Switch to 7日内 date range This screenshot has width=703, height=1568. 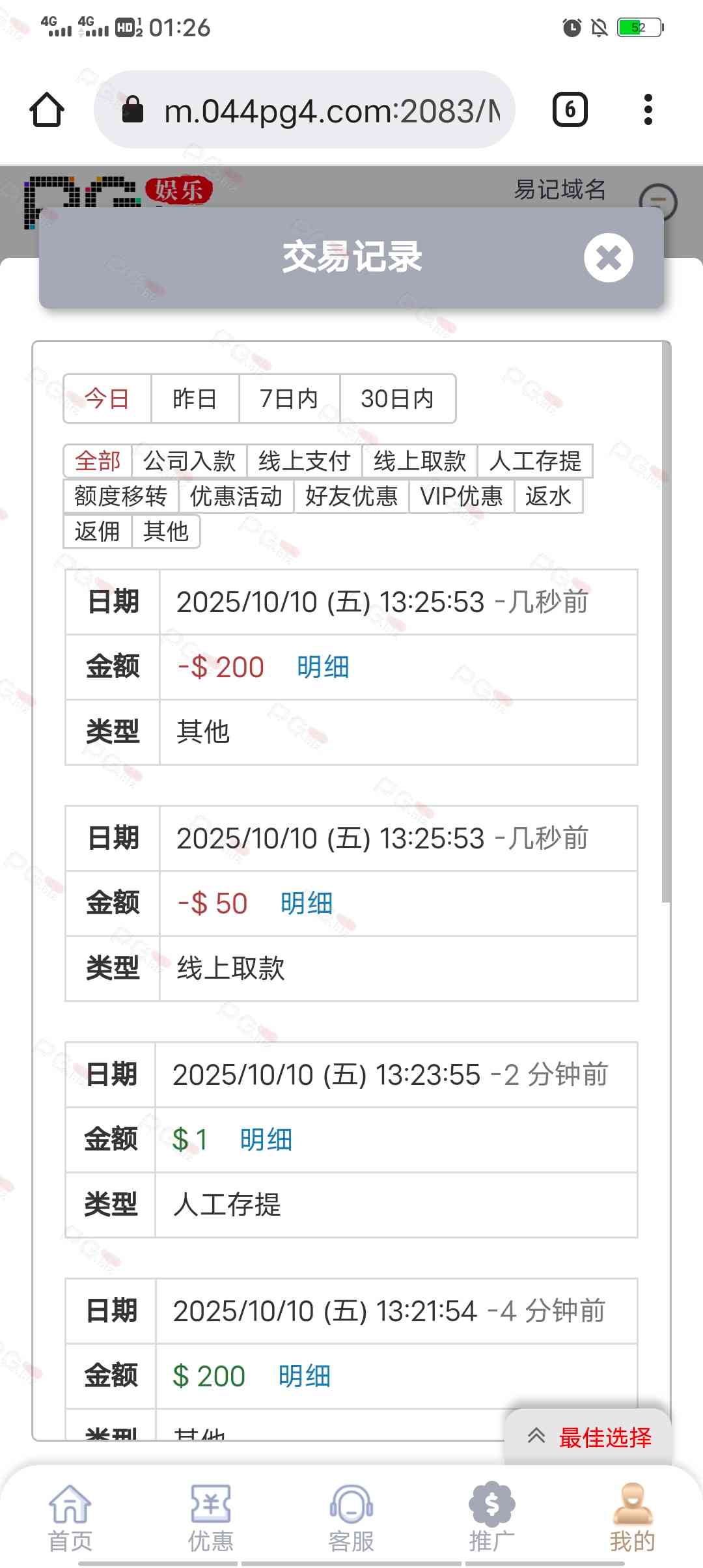click(x=289, y=399)
